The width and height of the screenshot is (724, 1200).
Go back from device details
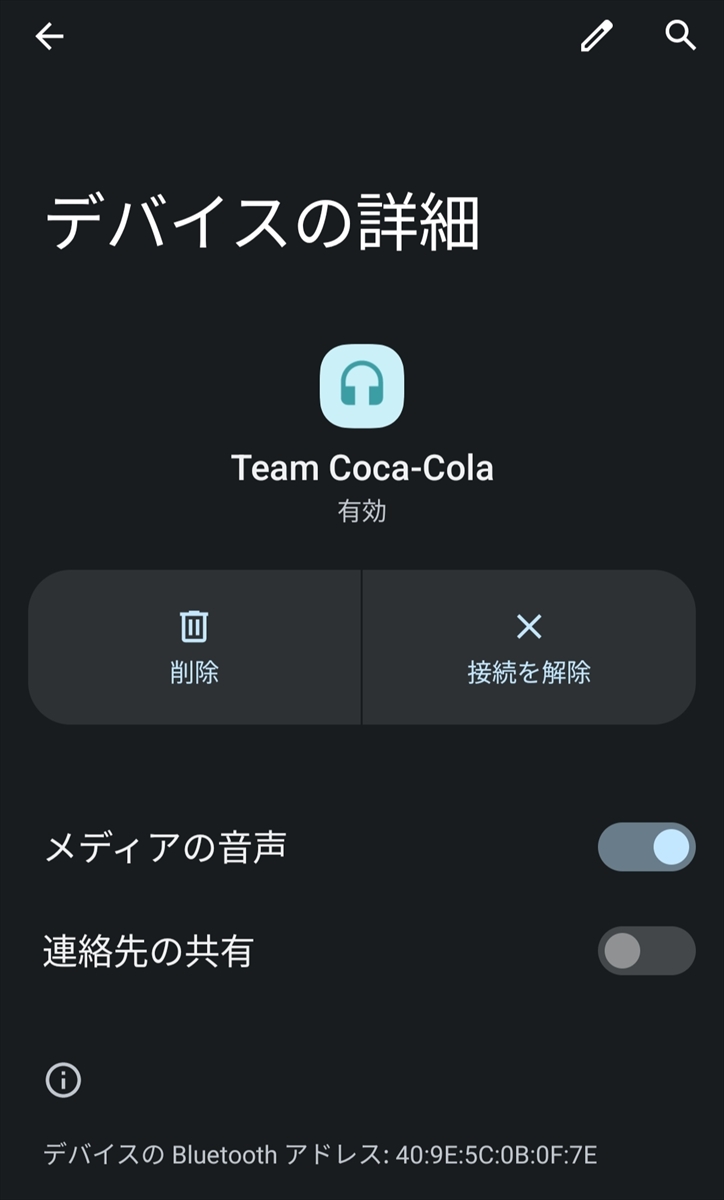point(49,37)
